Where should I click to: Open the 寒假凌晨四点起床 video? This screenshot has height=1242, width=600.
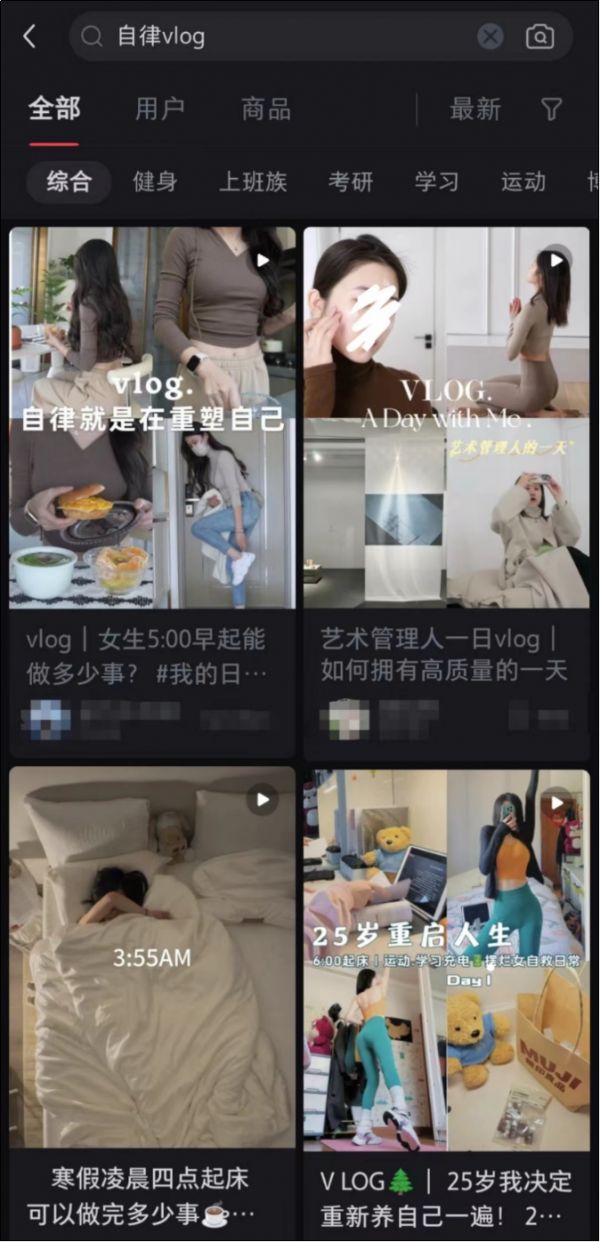pos(152,960)
